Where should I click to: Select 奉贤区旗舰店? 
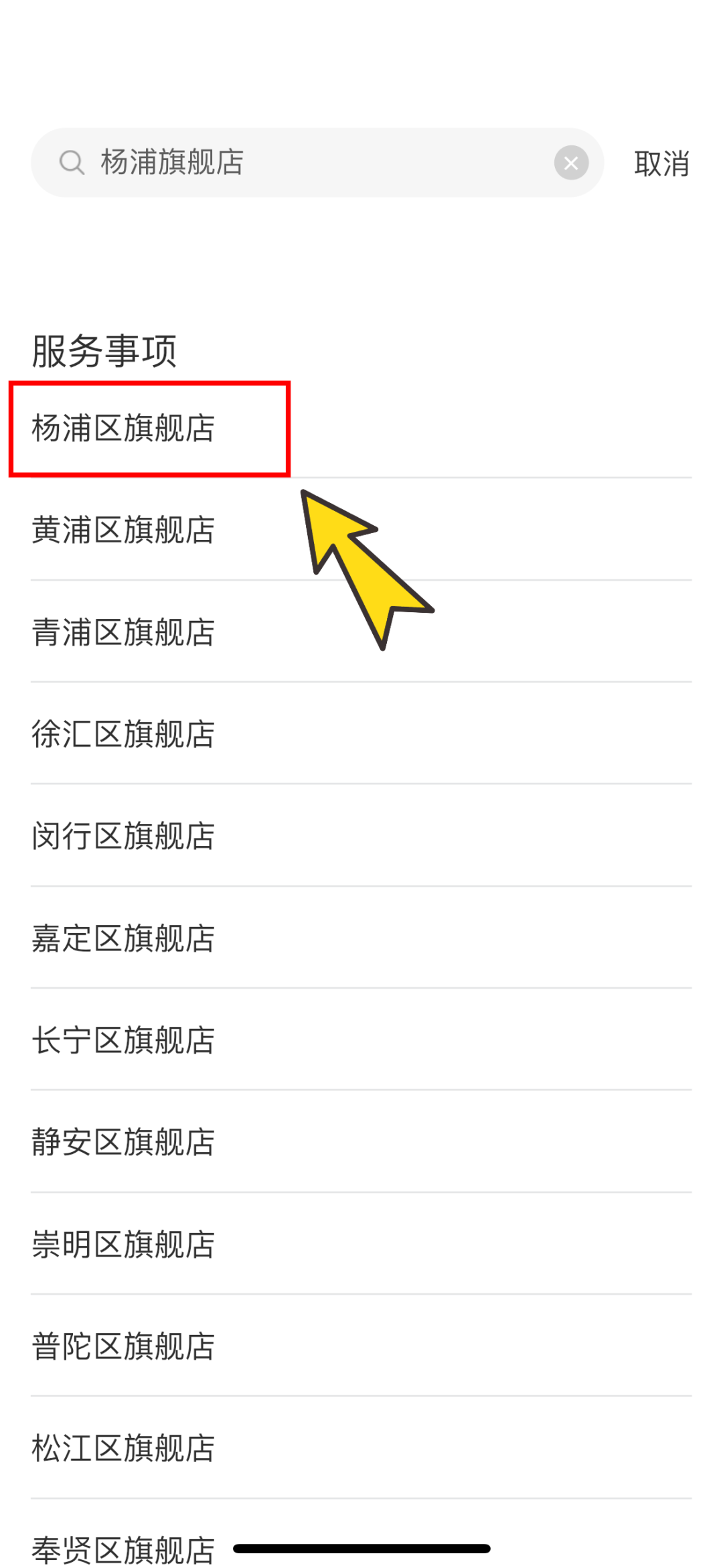(124, 1547)
